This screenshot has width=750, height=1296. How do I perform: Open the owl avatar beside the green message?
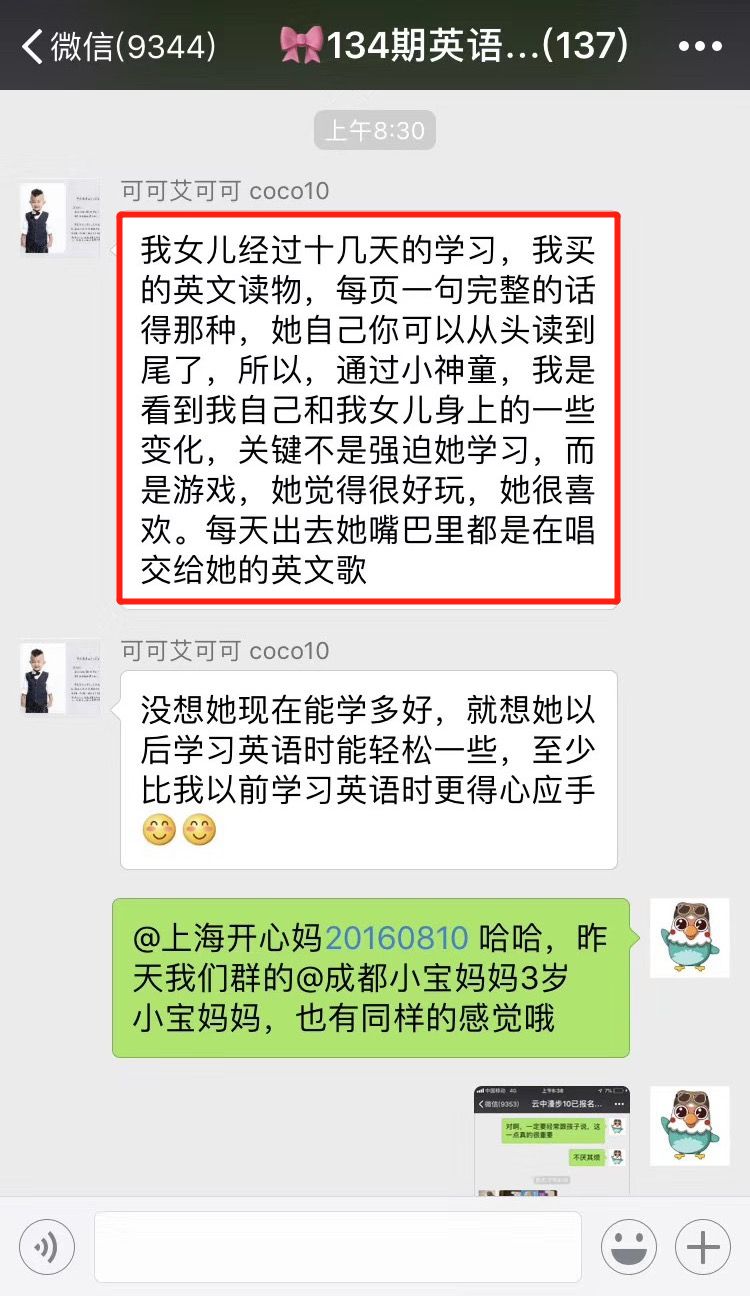coord(689,938)
